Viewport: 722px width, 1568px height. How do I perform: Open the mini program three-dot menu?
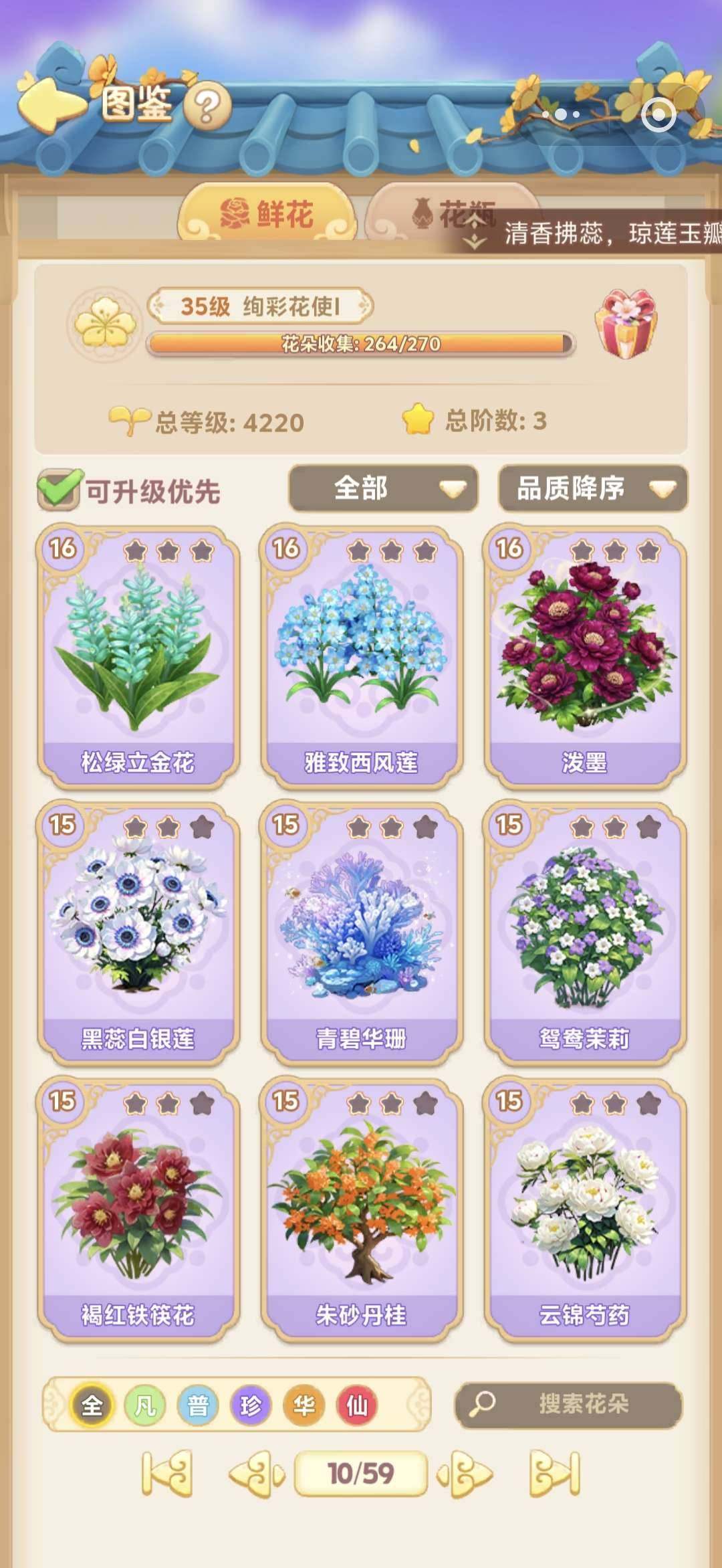tap(562, 115)
